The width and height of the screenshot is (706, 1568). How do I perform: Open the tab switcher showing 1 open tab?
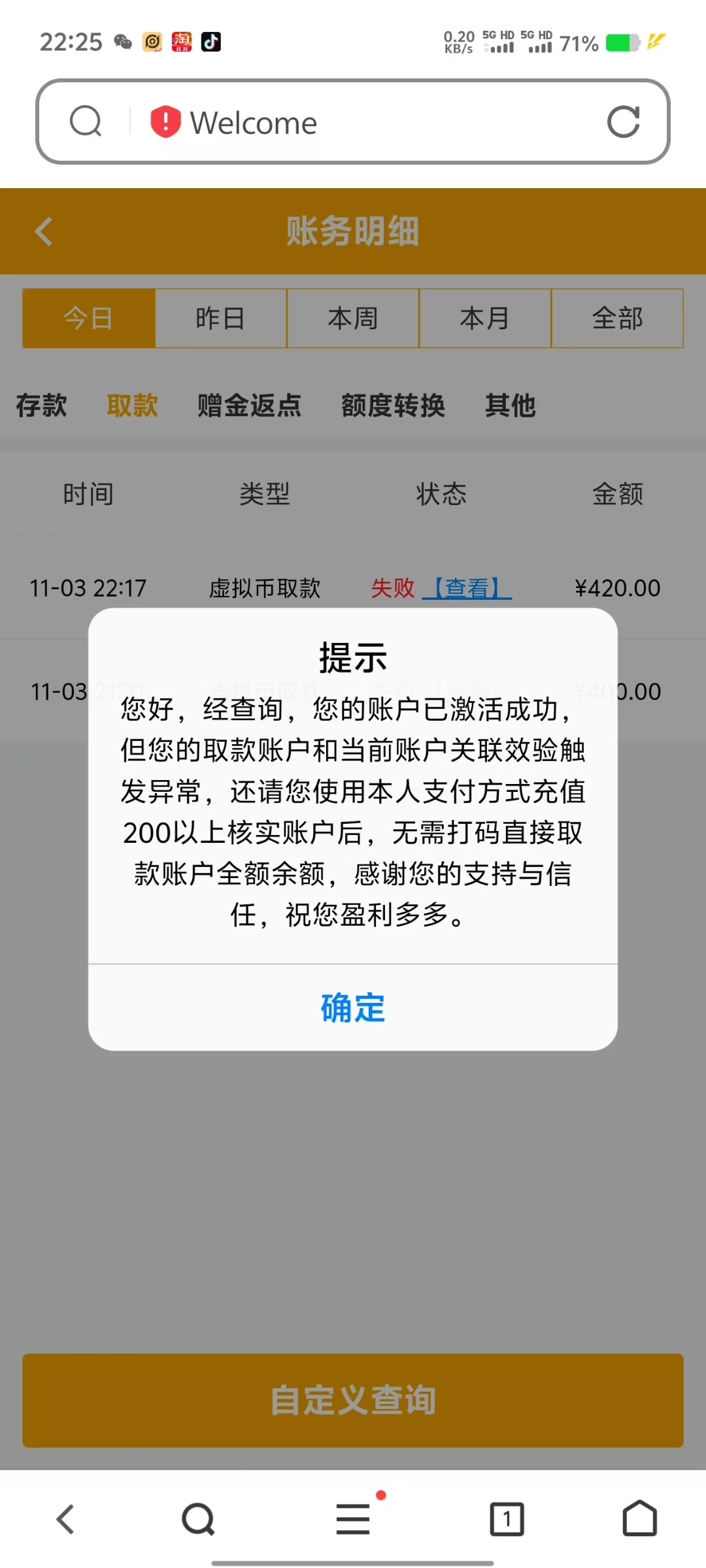pos(507,1517)
